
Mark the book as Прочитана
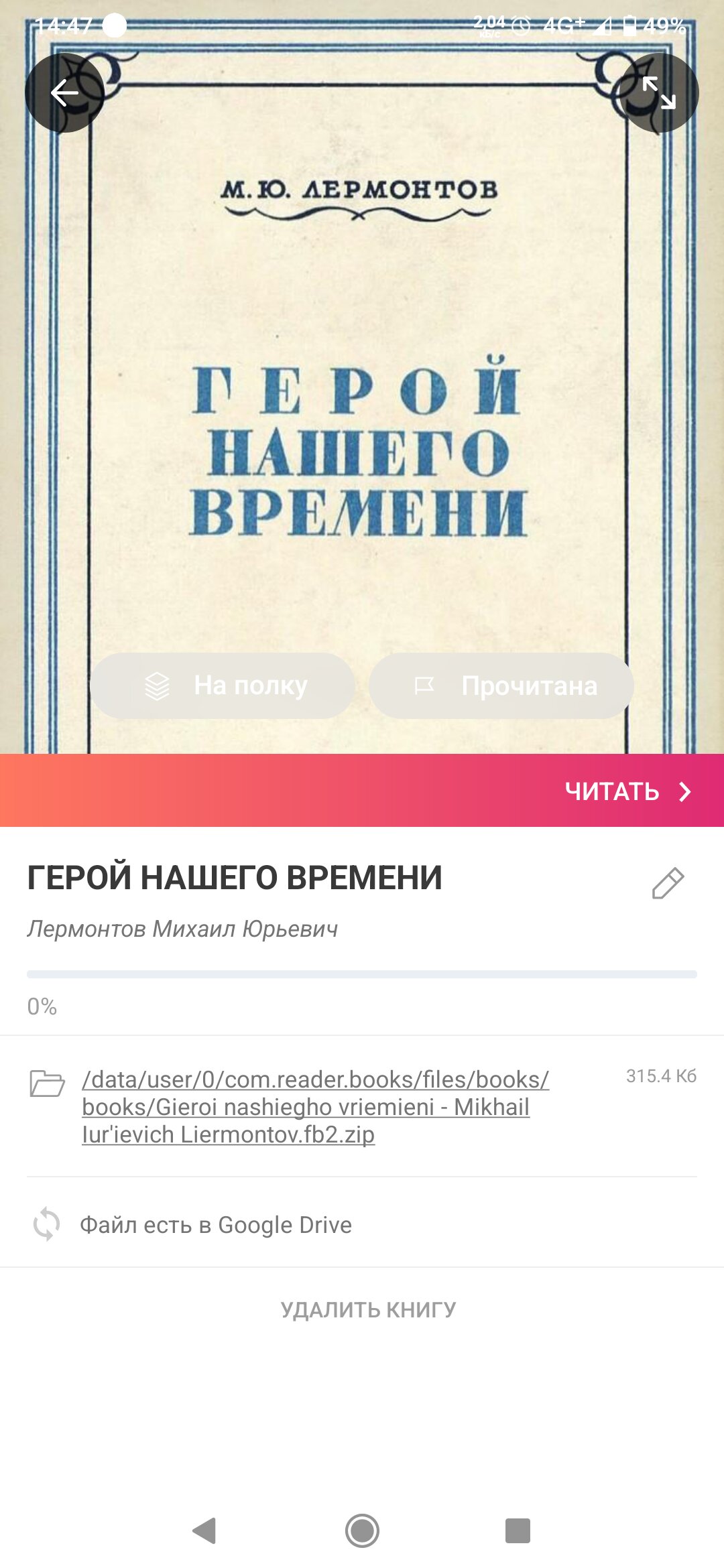(x=501, y=685)
